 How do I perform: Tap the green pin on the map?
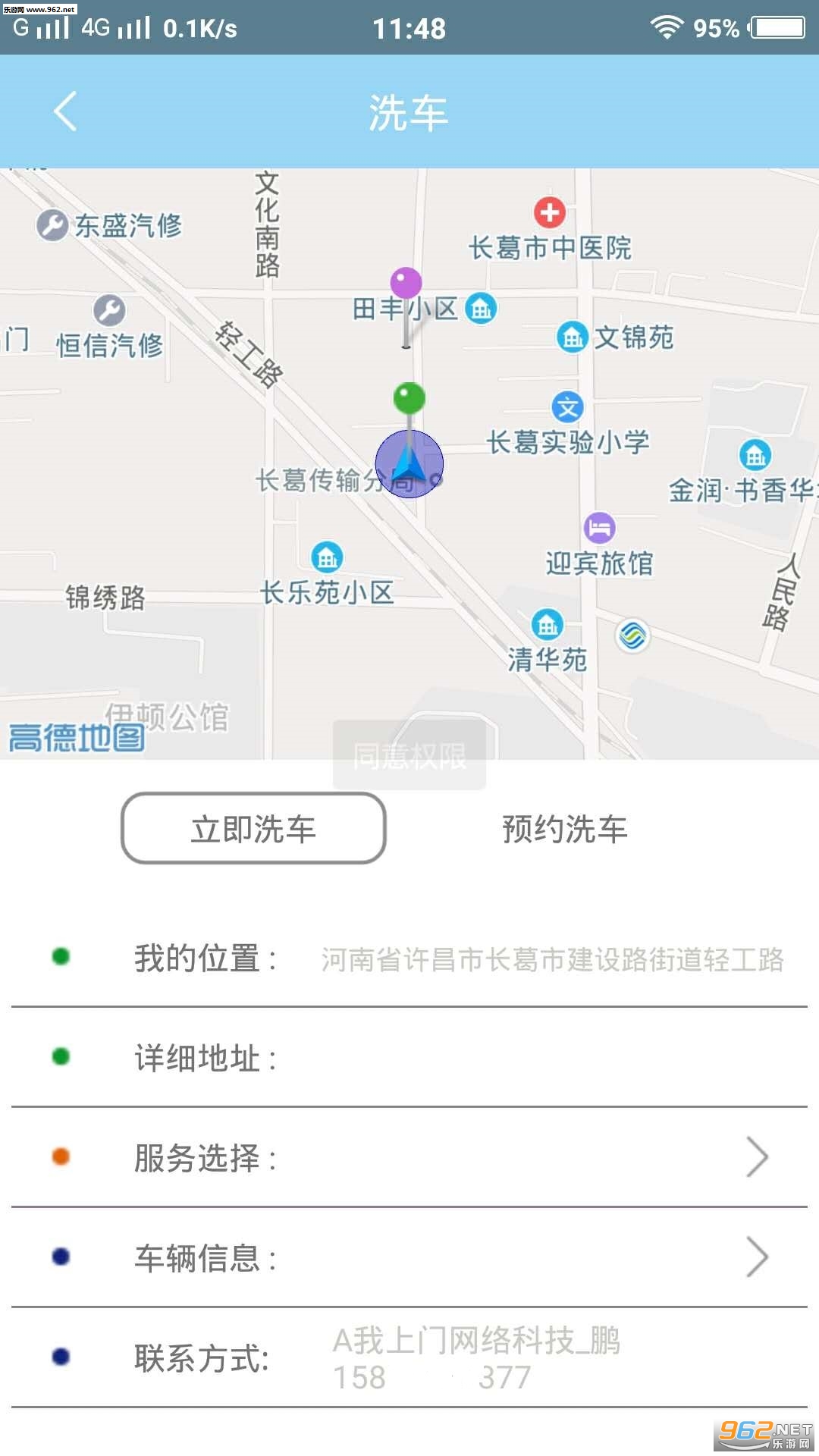409,398
